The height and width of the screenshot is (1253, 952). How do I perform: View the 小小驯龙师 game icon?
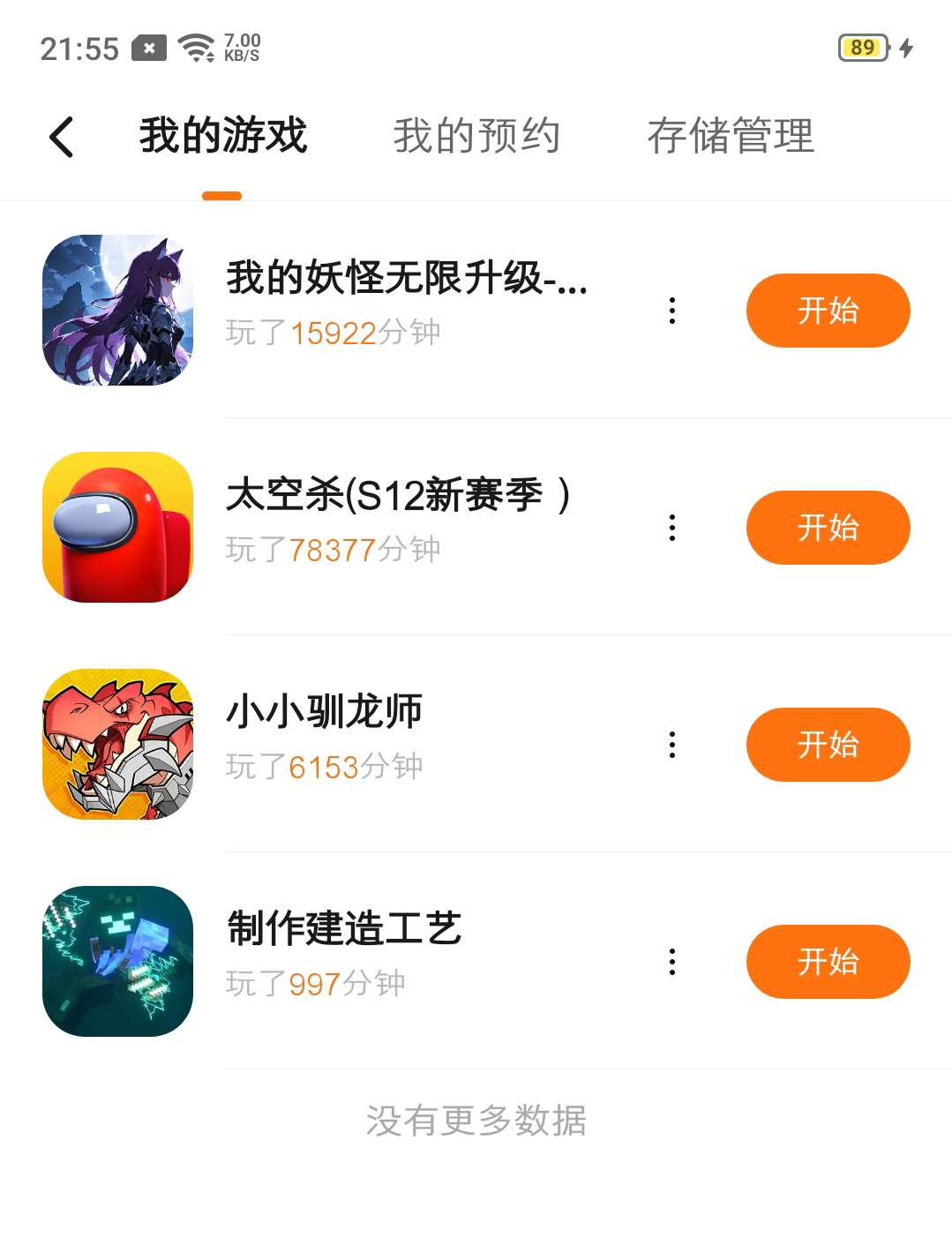117,744
